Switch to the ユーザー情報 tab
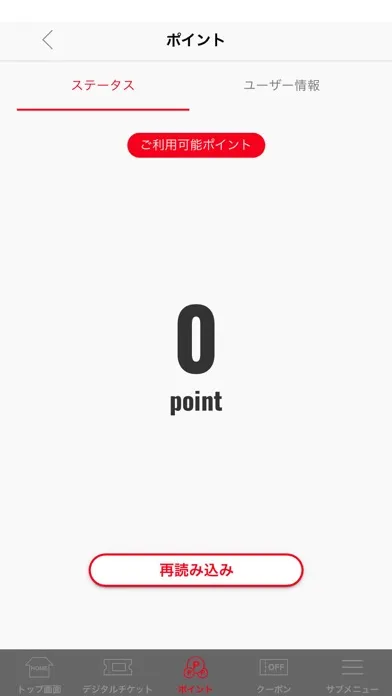This screenshot has height=696, width=392. point(282,86)
